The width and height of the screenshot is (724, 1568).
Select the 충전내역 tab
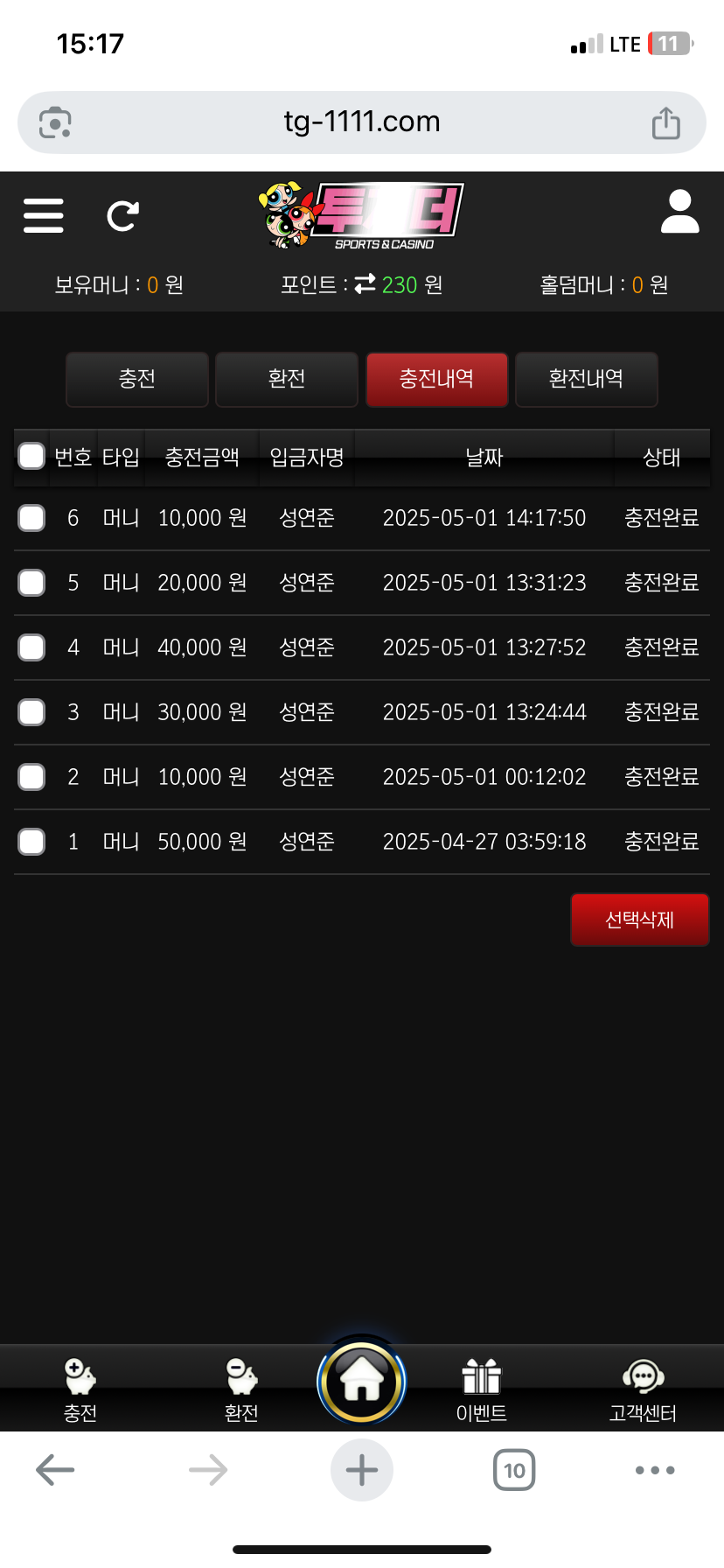coord(436,379)
